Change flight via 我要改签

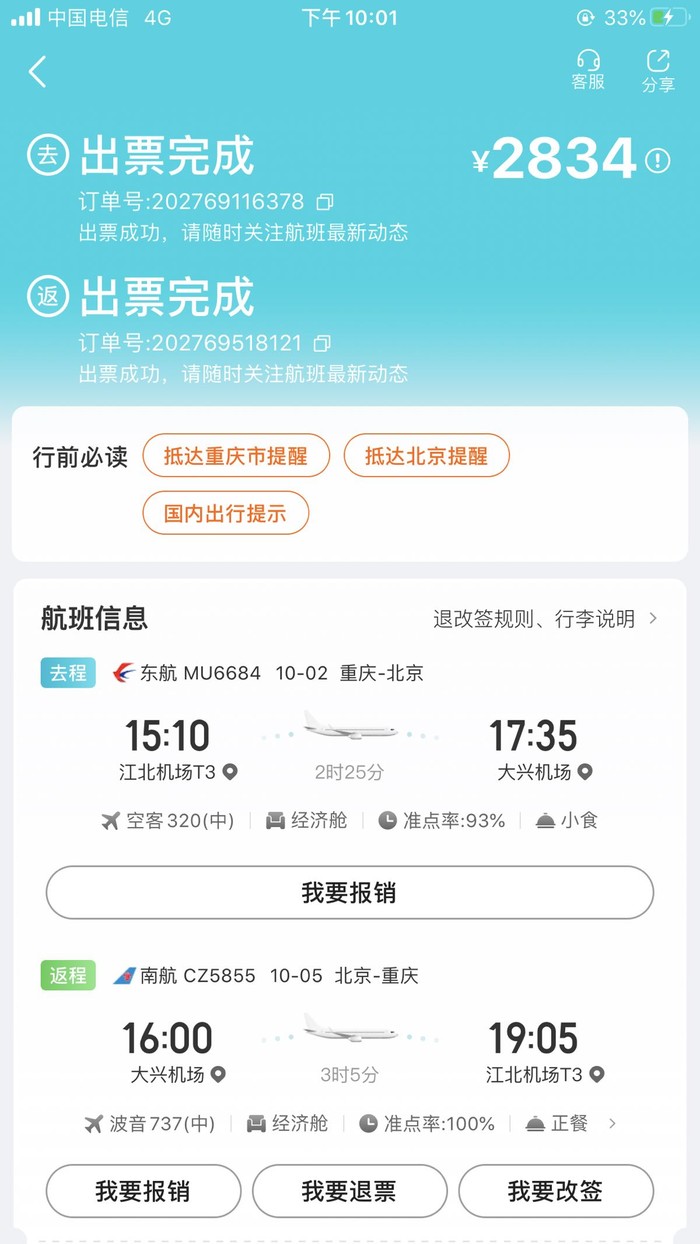coord(555,1191)
